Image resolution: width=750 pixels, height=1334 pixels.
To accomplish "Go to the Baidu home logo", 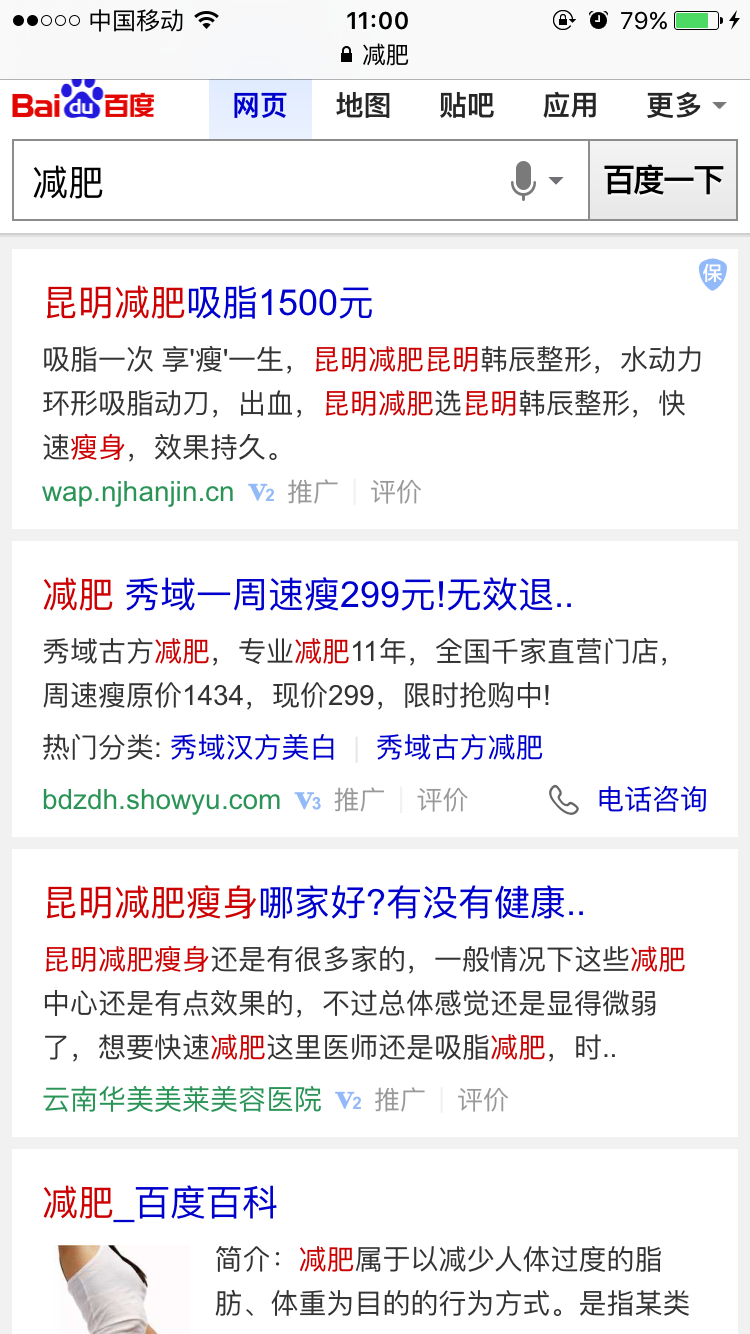I will click(x=84, y=104).
